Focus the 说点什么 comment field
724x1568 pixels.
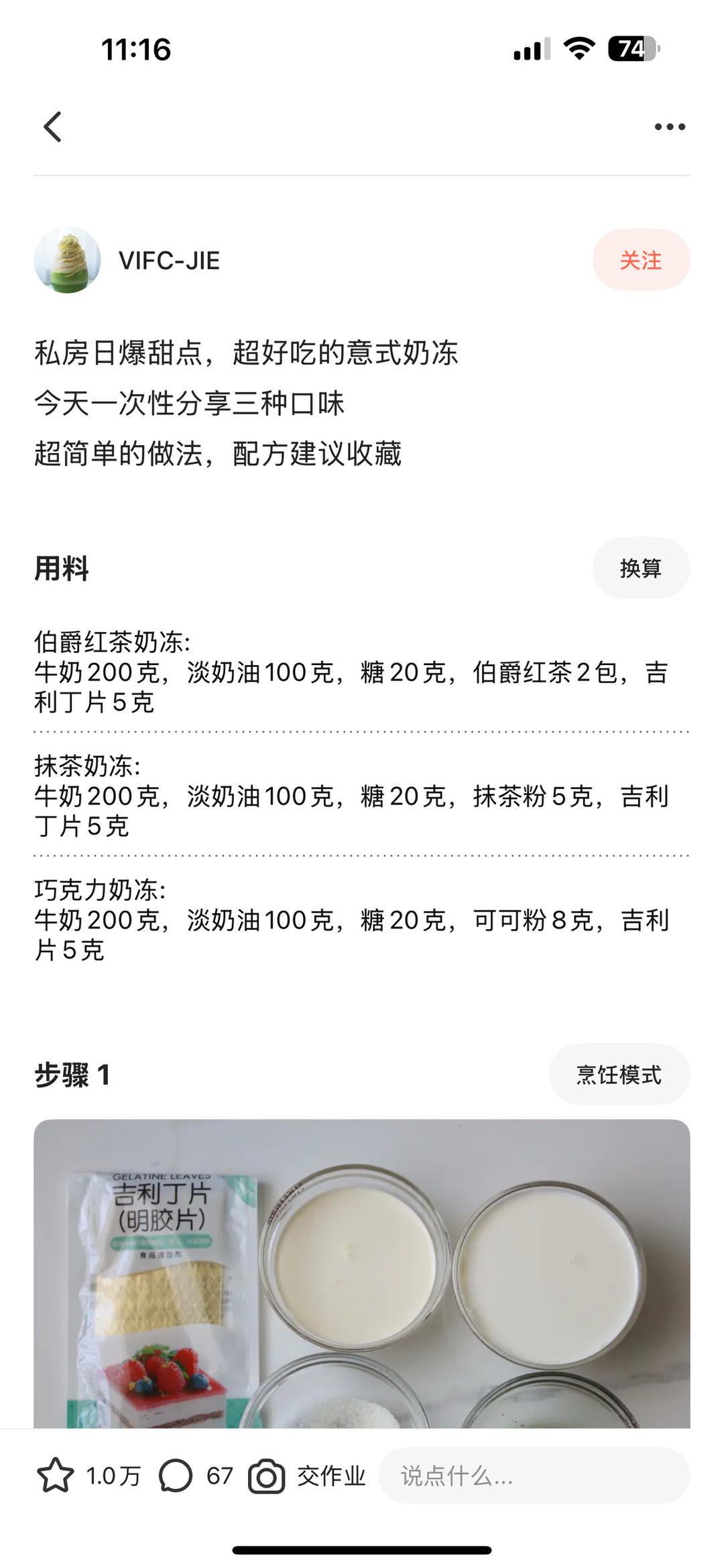coord(534,1475)
